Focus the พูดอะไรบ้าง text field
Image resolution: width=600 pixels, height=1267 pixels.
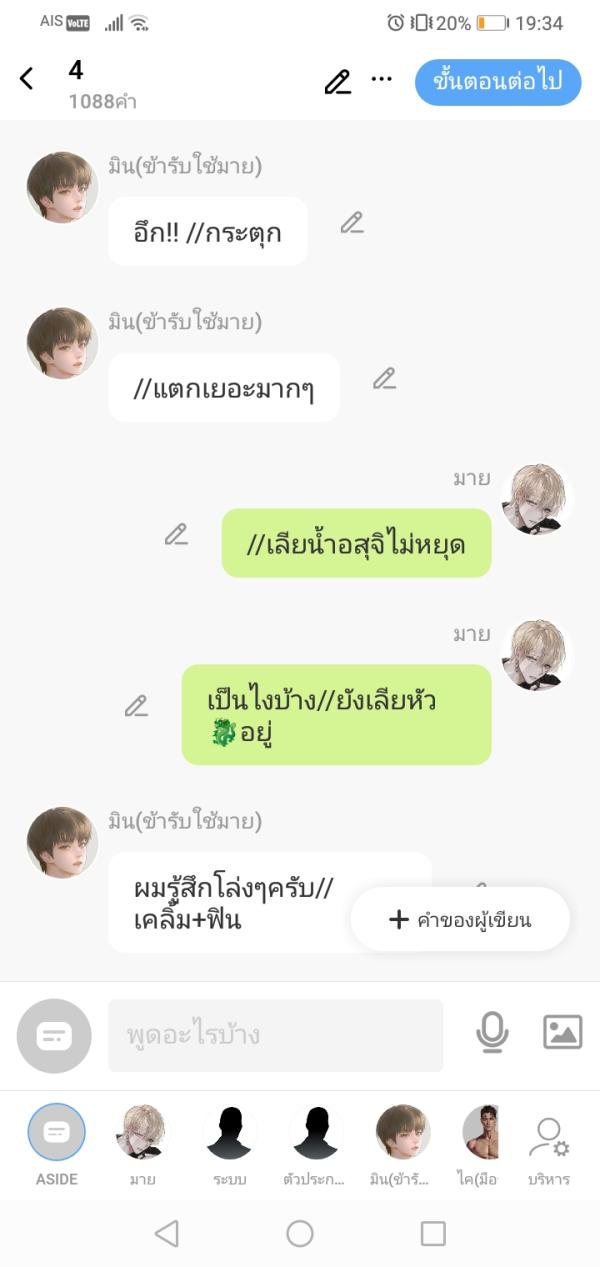tap(275, 1035)
